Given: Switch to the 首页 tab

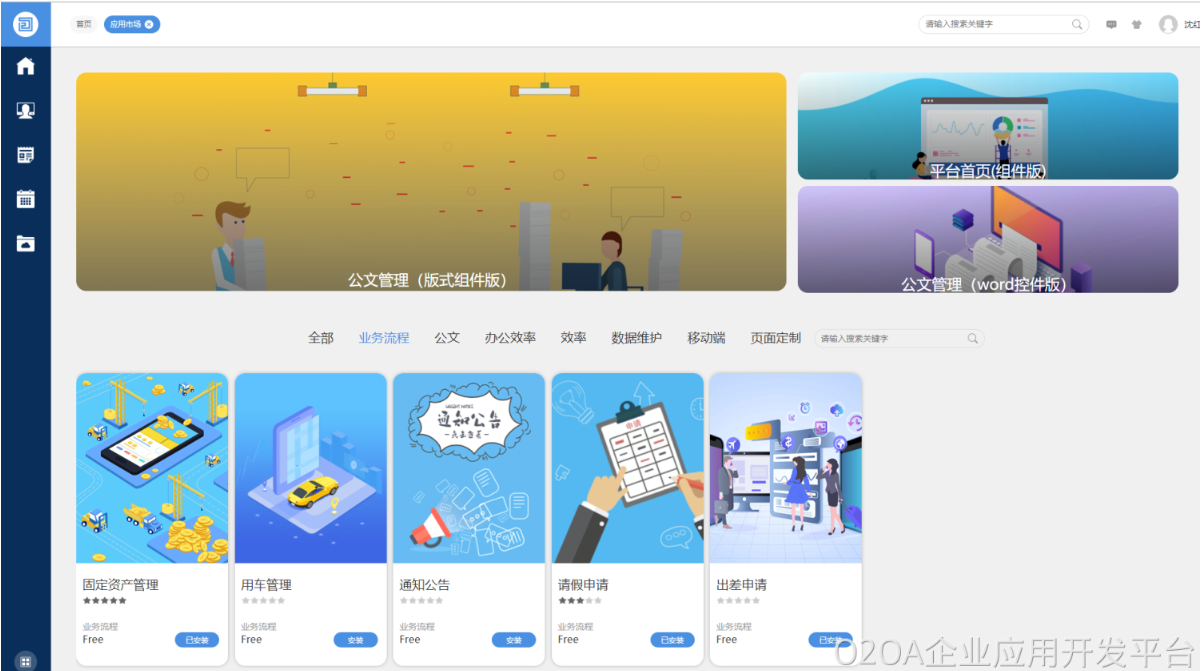Looking at the screenshot, I should 84,24.
